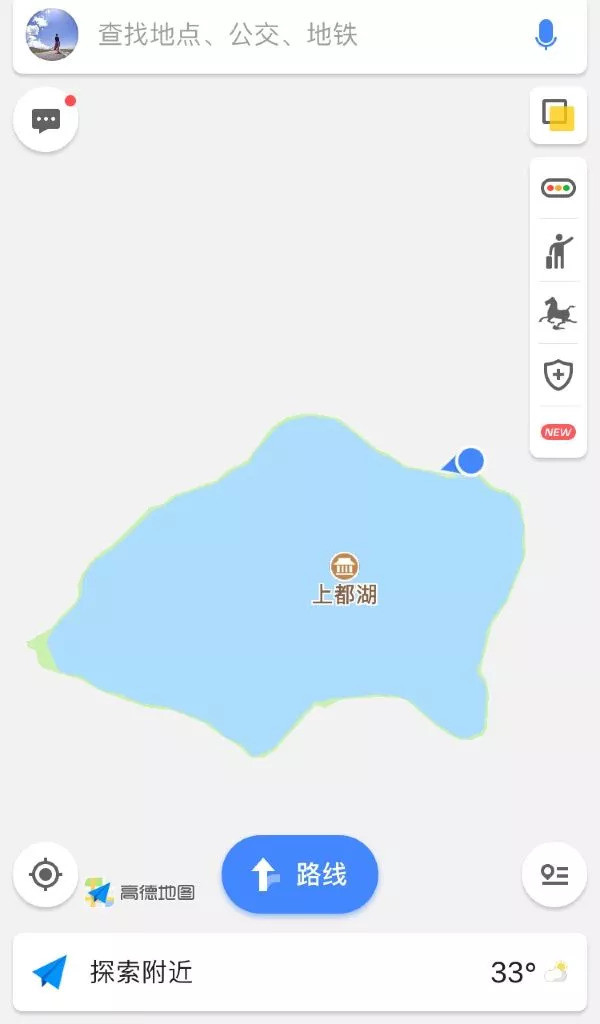The image size is (600, 1024).
Task: Open the map layers button
Action: pyautogui.click(x=558, y=116)
